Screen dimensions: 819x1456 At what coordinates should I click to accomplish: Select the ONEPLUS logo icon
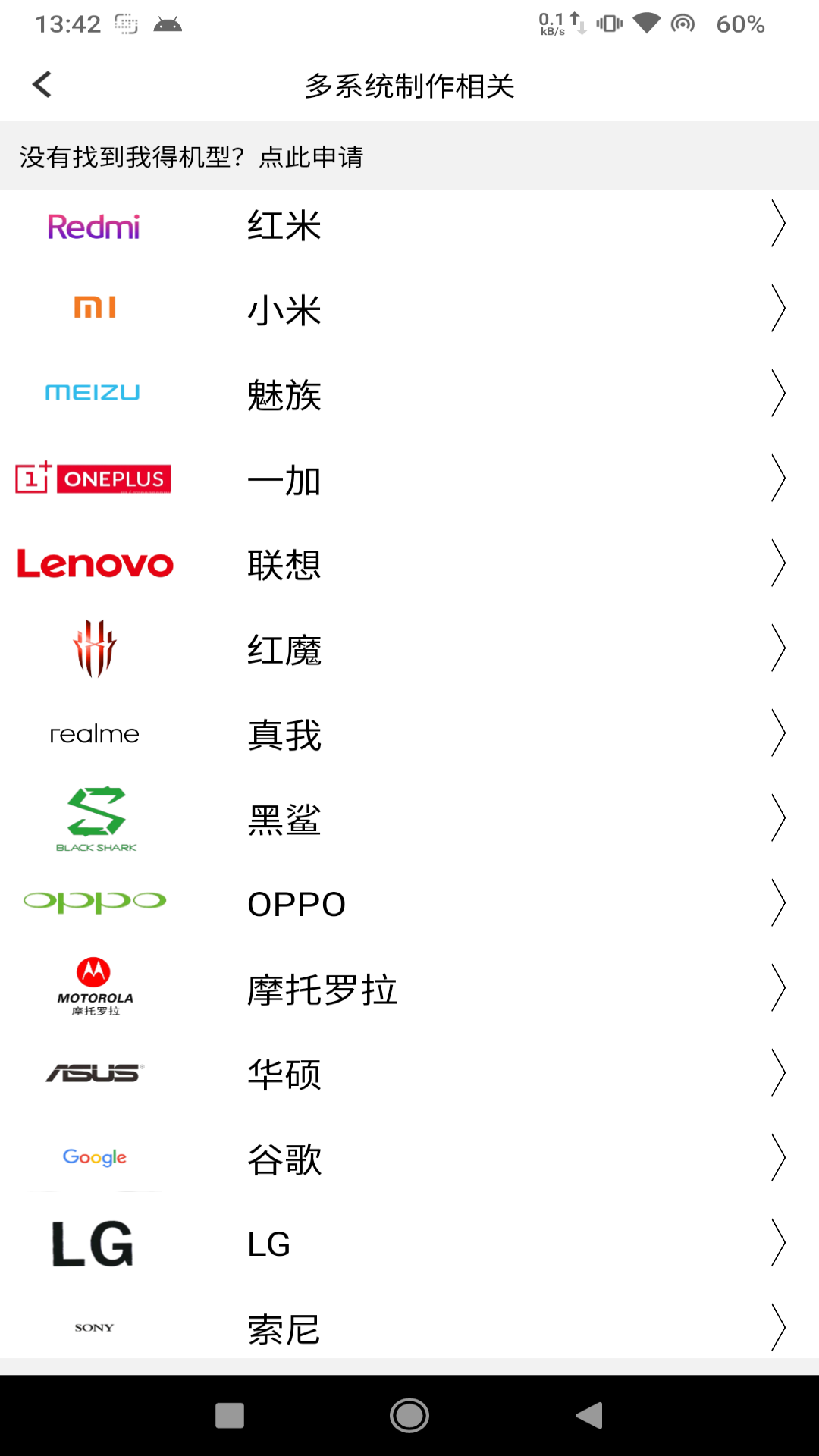click(x=93, y=479)
